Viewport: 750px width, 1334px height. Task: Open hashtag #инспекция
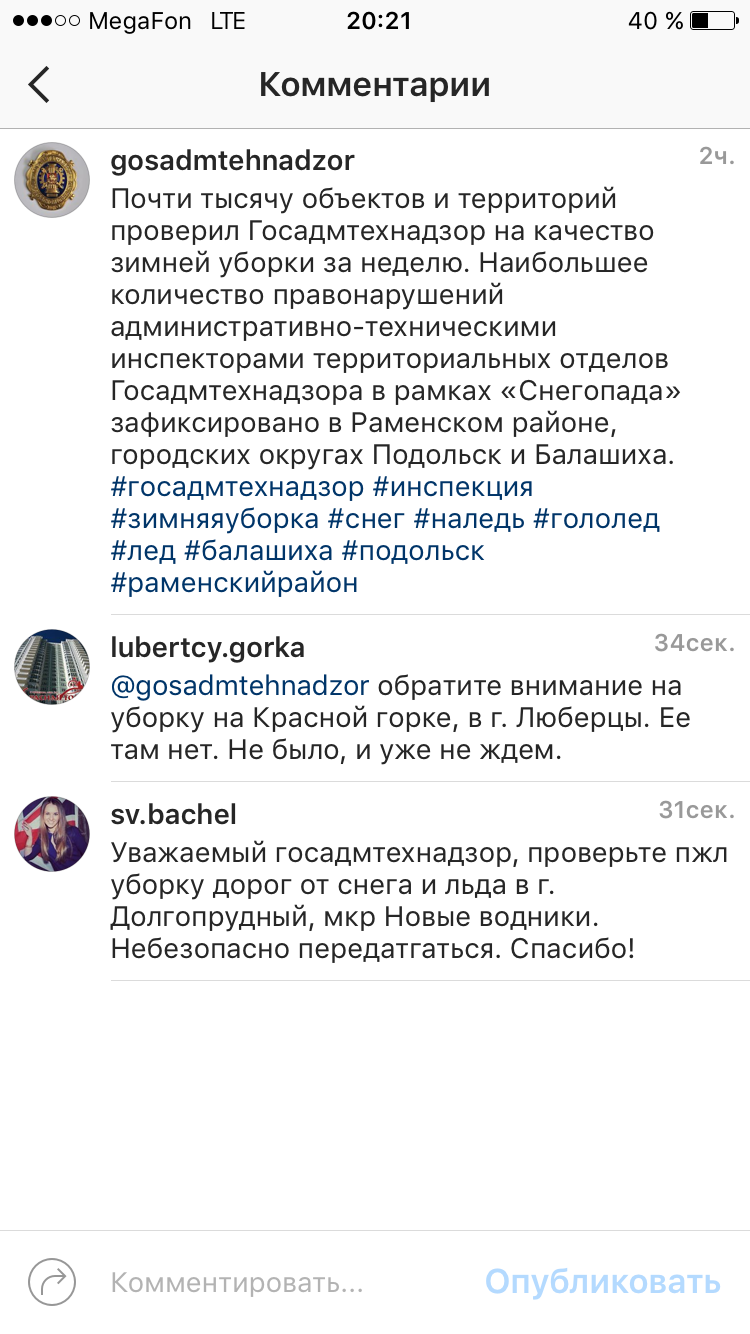click(453, 488)
